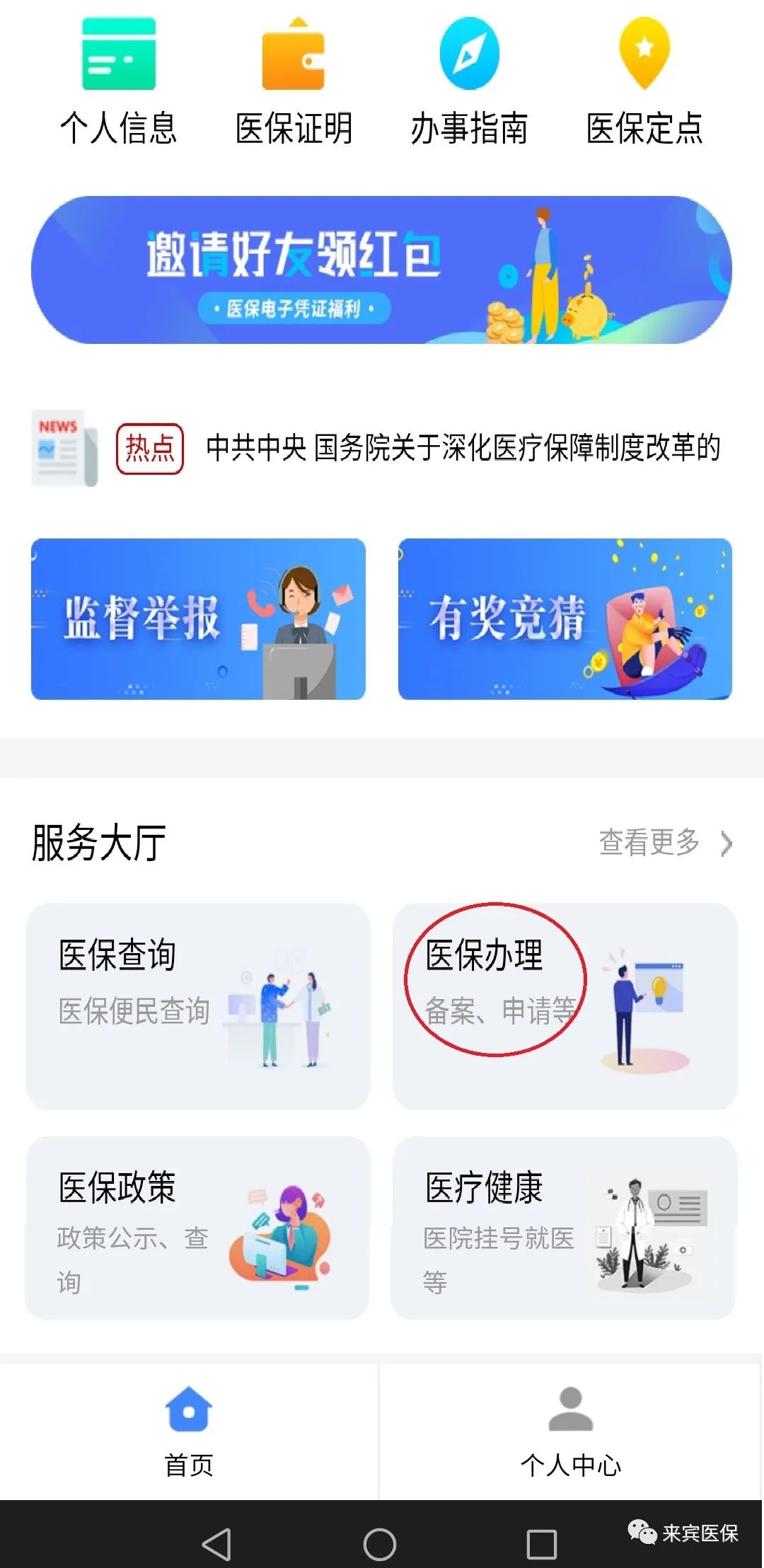764x1568 pixels.
Task: Tap the system home button
Action: coord(380,1544)
